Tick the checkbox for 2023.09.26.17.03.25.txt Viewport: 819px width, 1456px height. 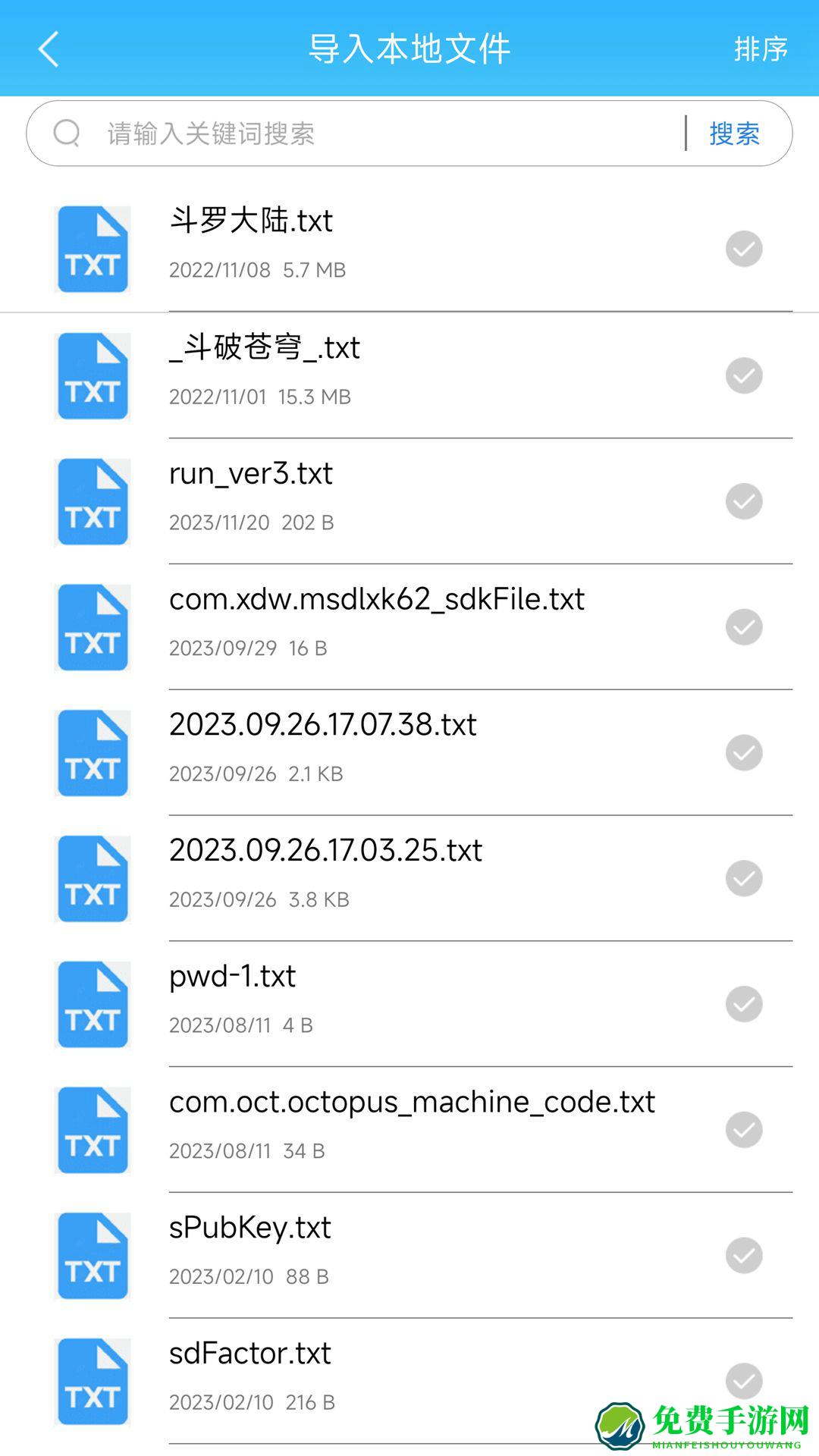click(743, 878)
